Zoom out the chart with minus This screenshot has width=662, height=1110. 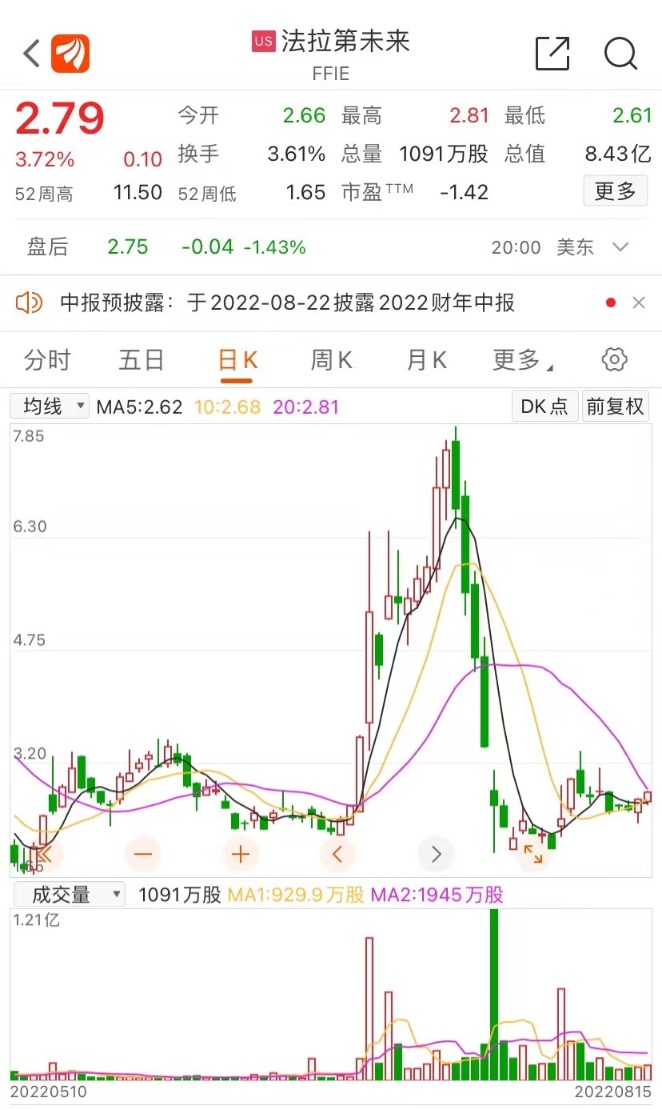pos(142,855)
